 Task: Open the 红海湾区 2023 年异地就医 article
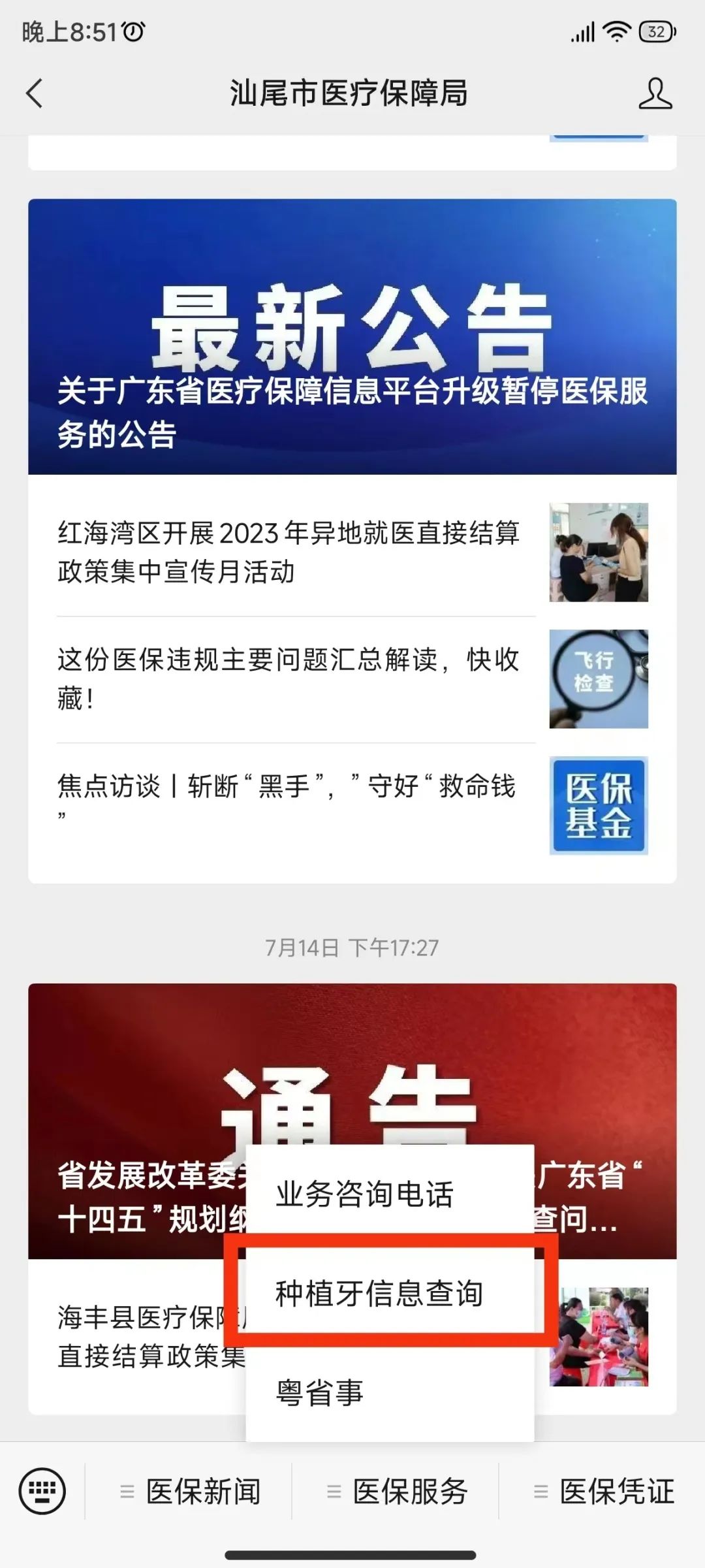(x=289, y=552)
